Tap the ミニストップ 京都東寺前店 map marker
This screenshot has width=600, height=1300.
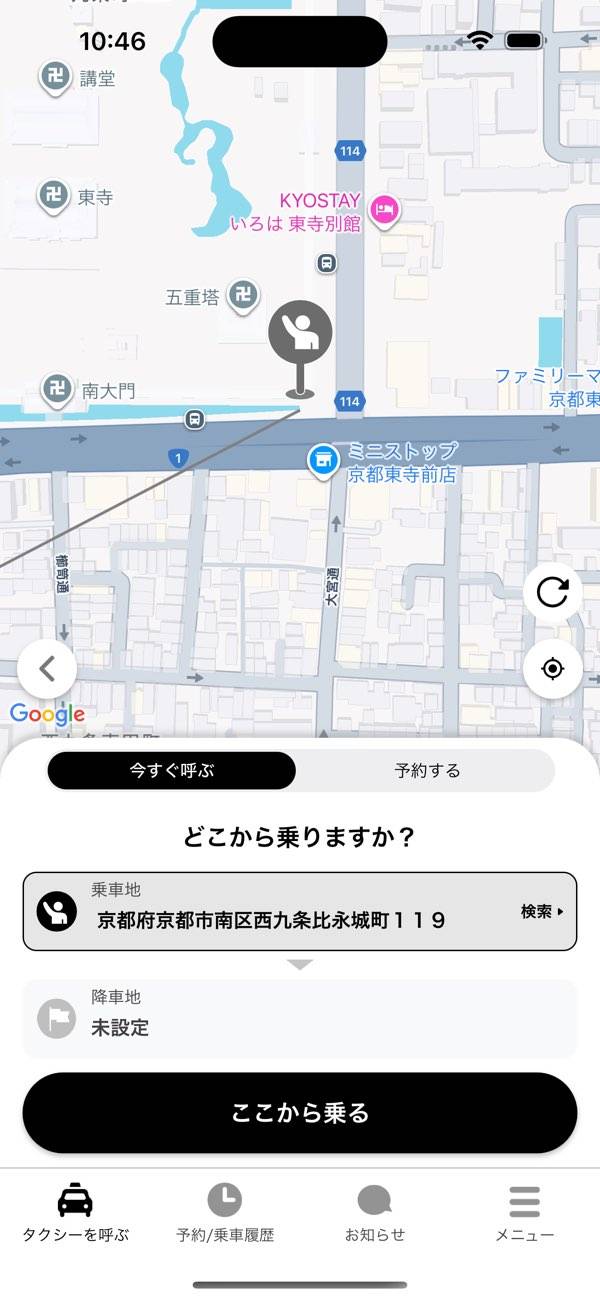coord(322,461)
